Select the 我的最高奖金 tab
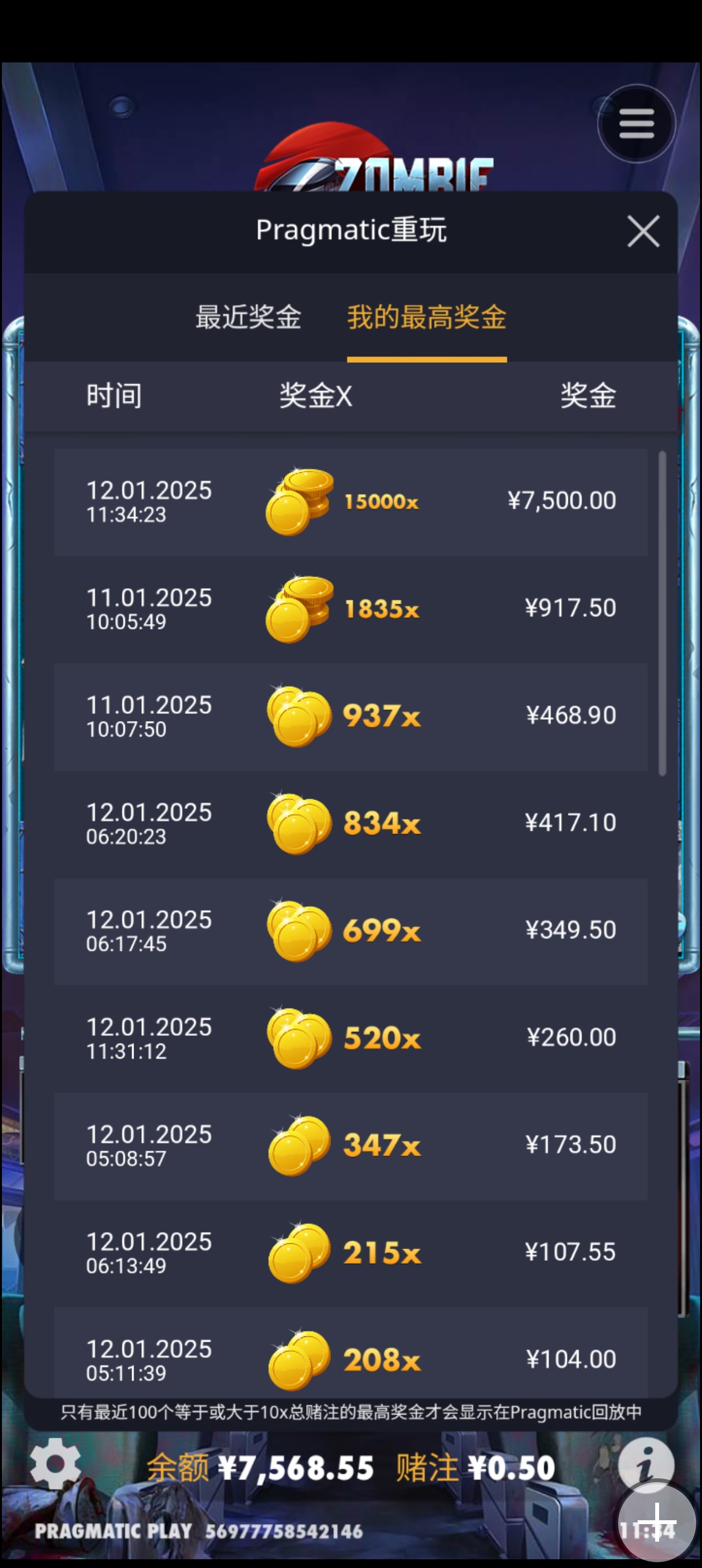 426,317
